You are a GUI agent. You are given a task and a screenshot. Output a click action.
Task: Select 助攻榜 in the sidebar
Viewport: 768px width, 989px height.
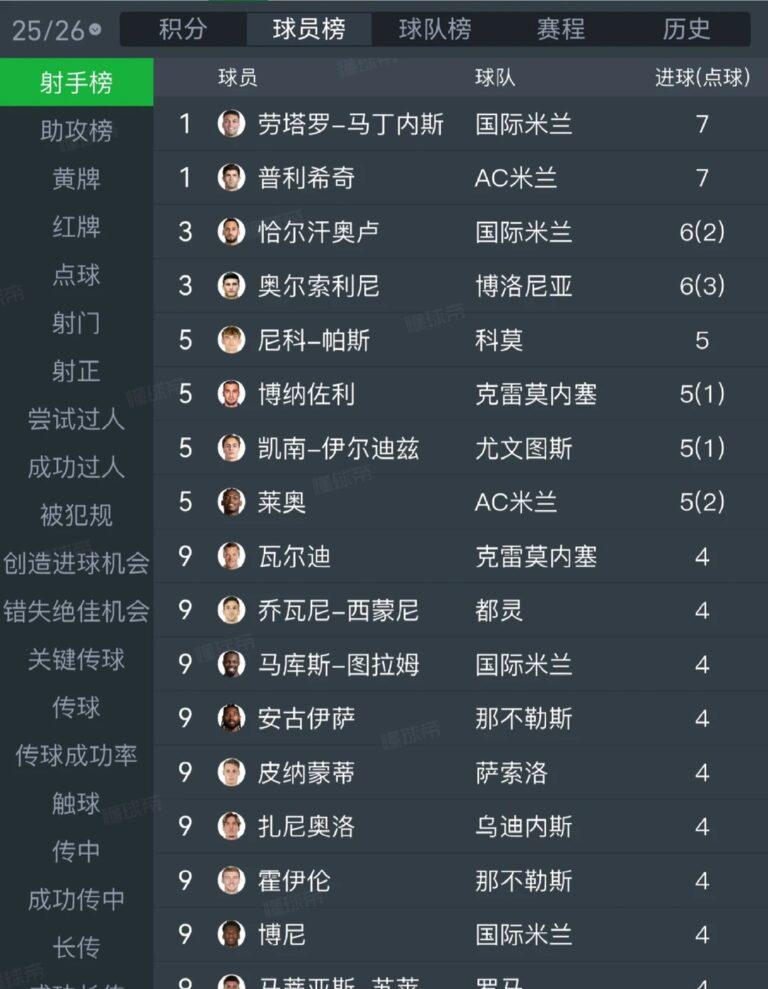76,131
